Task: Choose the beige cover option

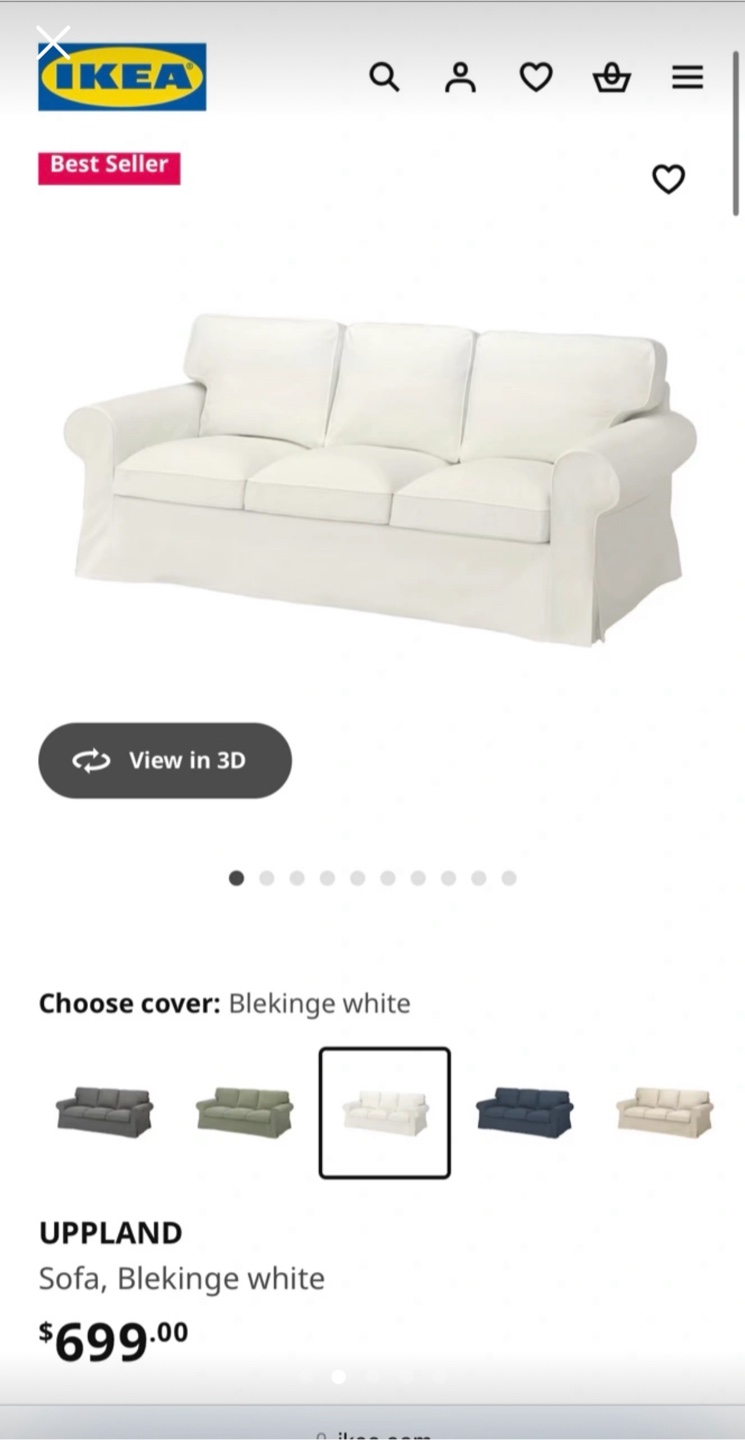Action: tap(664, 1112)
